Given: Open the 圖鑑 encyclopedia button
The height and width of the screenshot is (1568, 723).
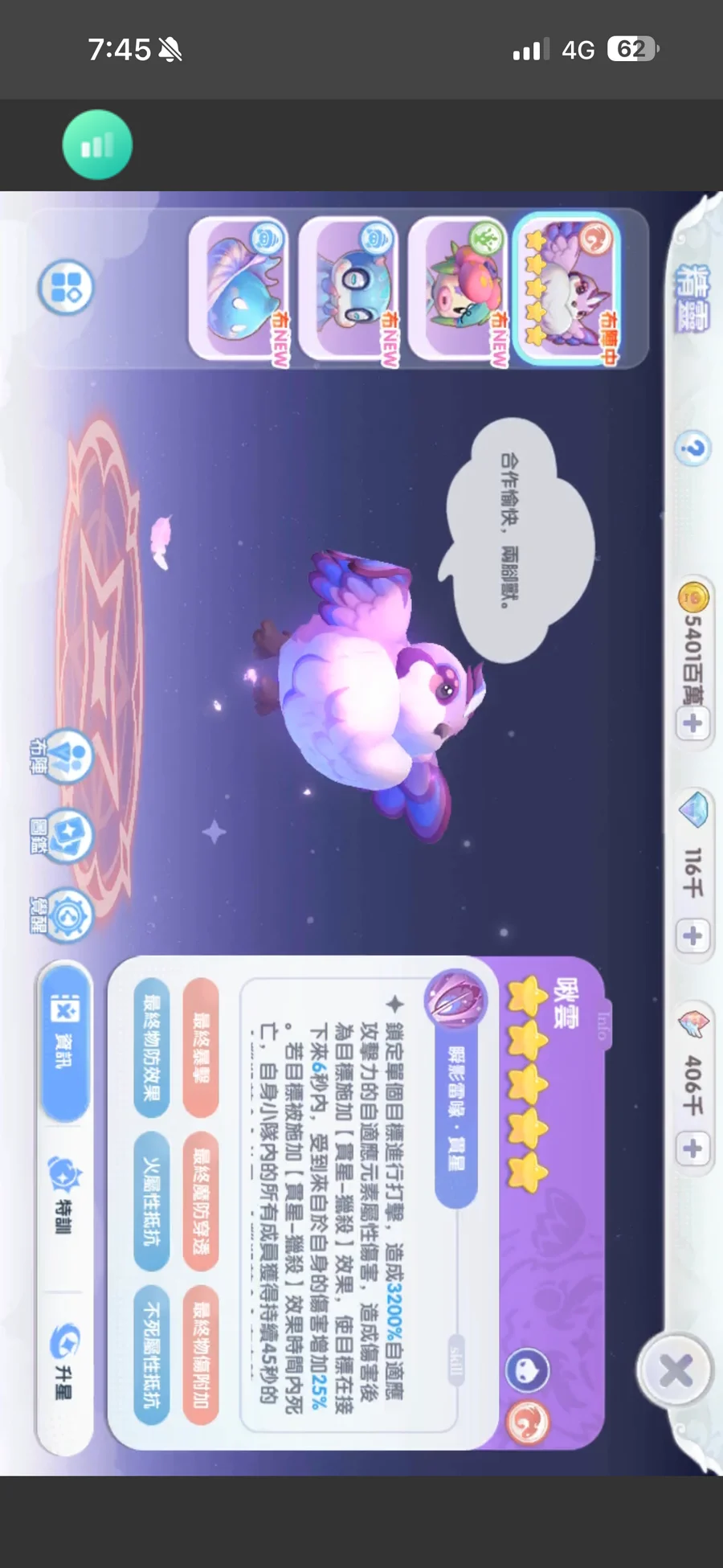Looking at the screenshot, I should [x=66, y=836].
